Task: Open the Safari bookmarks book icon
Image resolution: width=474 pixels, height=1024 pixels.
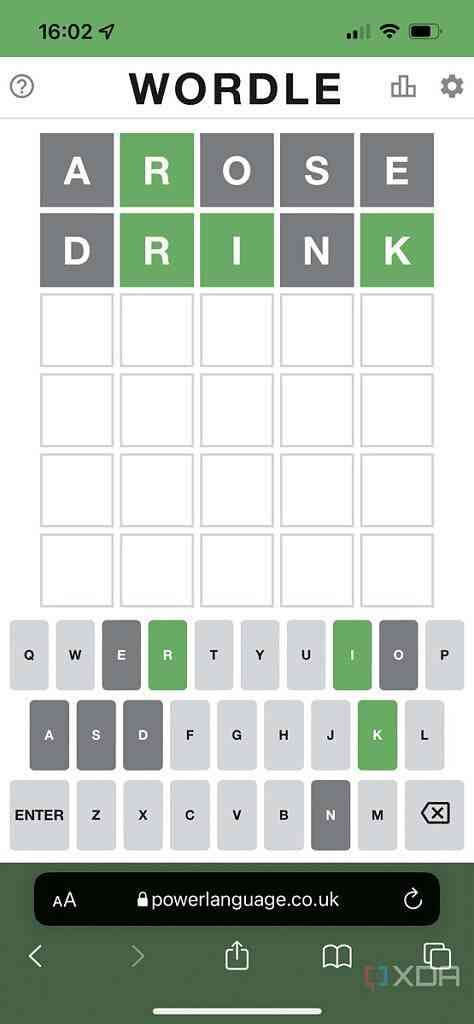Action: click(337, 957)
